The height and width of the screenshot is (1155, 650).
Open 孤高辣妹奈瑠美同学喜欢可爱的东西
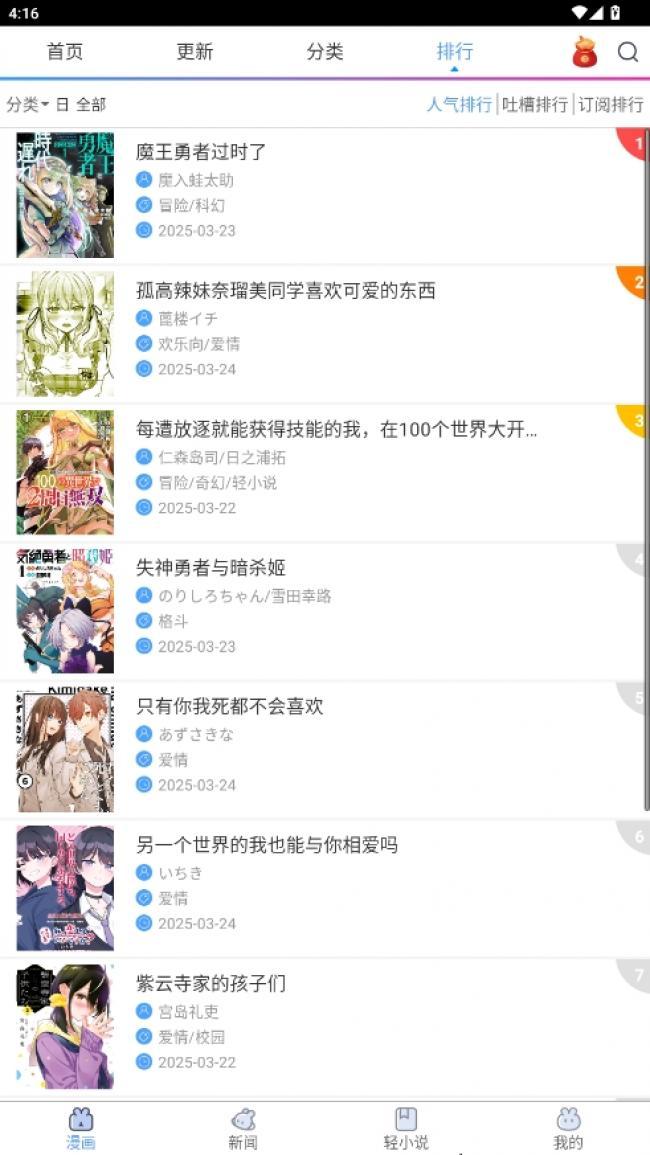(x=325, y=334)
